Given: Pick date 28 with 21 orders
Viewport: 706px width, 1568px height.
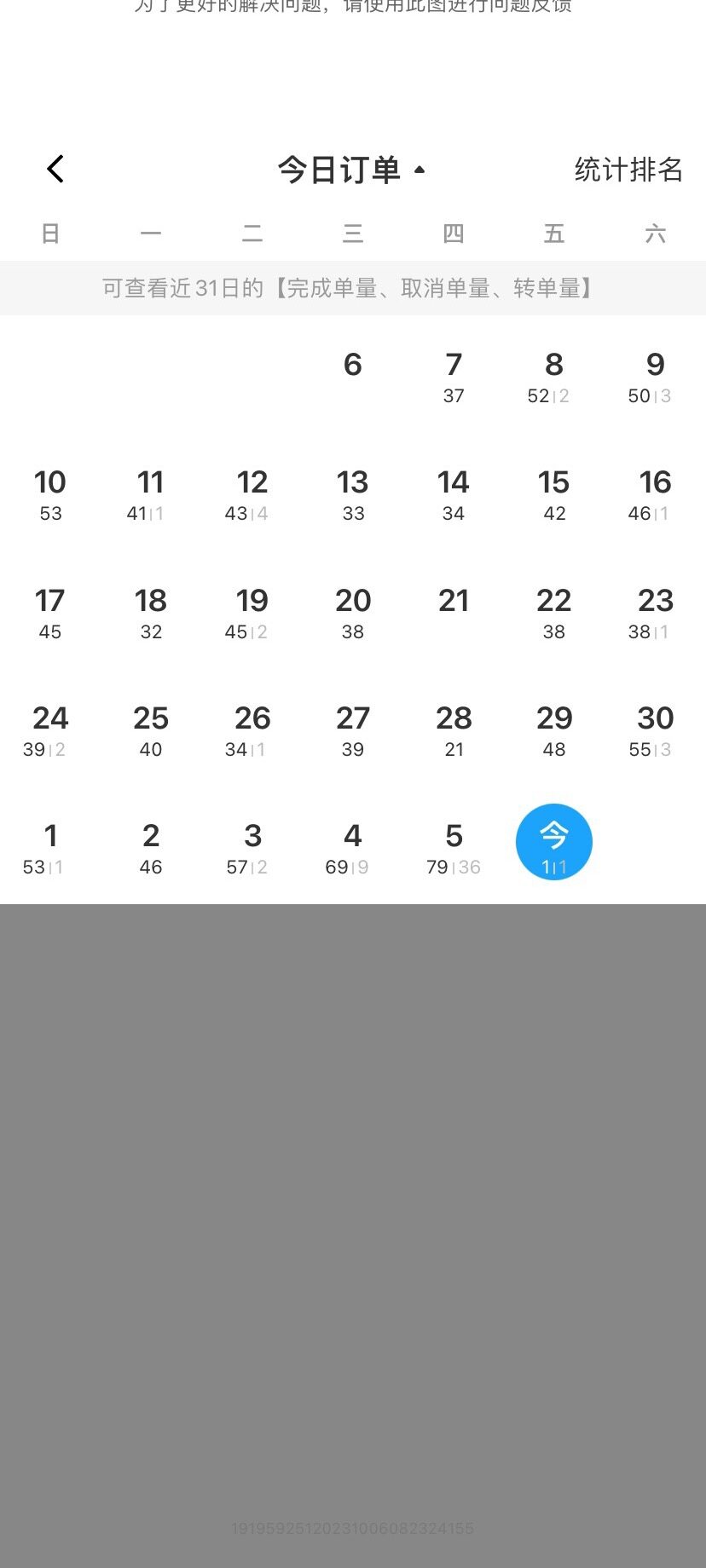Looking at the screenshot, I should 454,732.
